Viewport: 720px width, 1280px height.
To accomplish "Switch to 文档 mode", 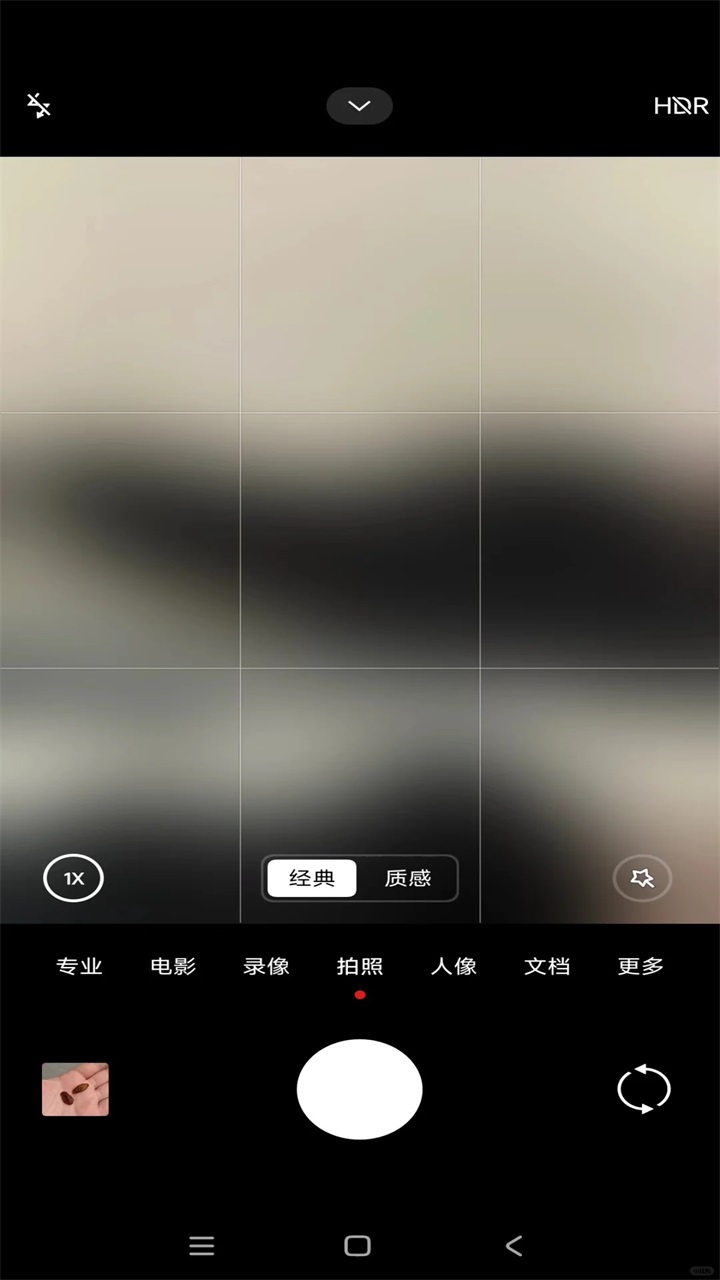I will pyautogui.click(x=547, y=966).
